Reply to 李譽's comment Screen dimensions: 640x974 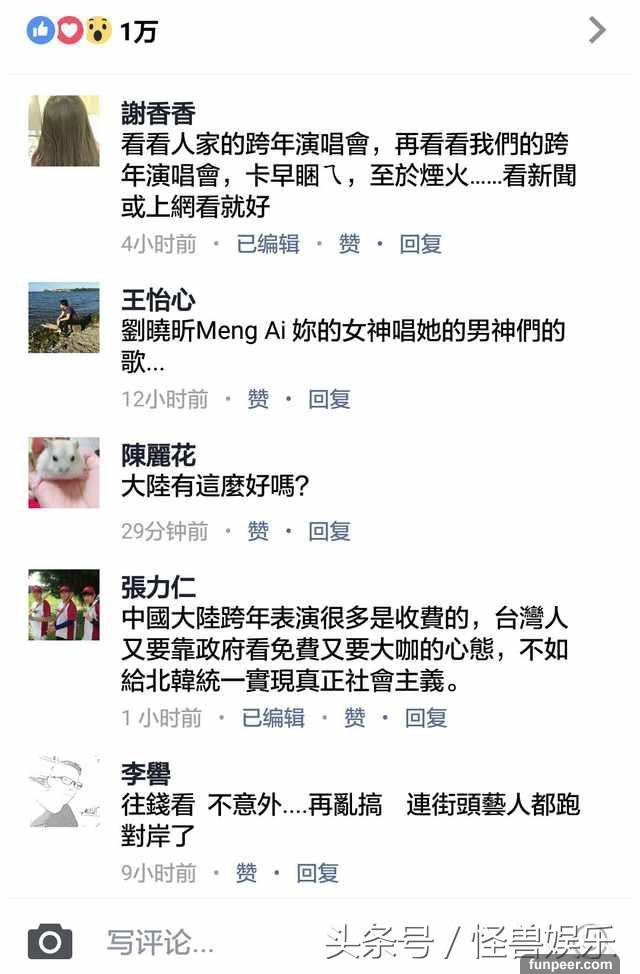pos(317,873)
